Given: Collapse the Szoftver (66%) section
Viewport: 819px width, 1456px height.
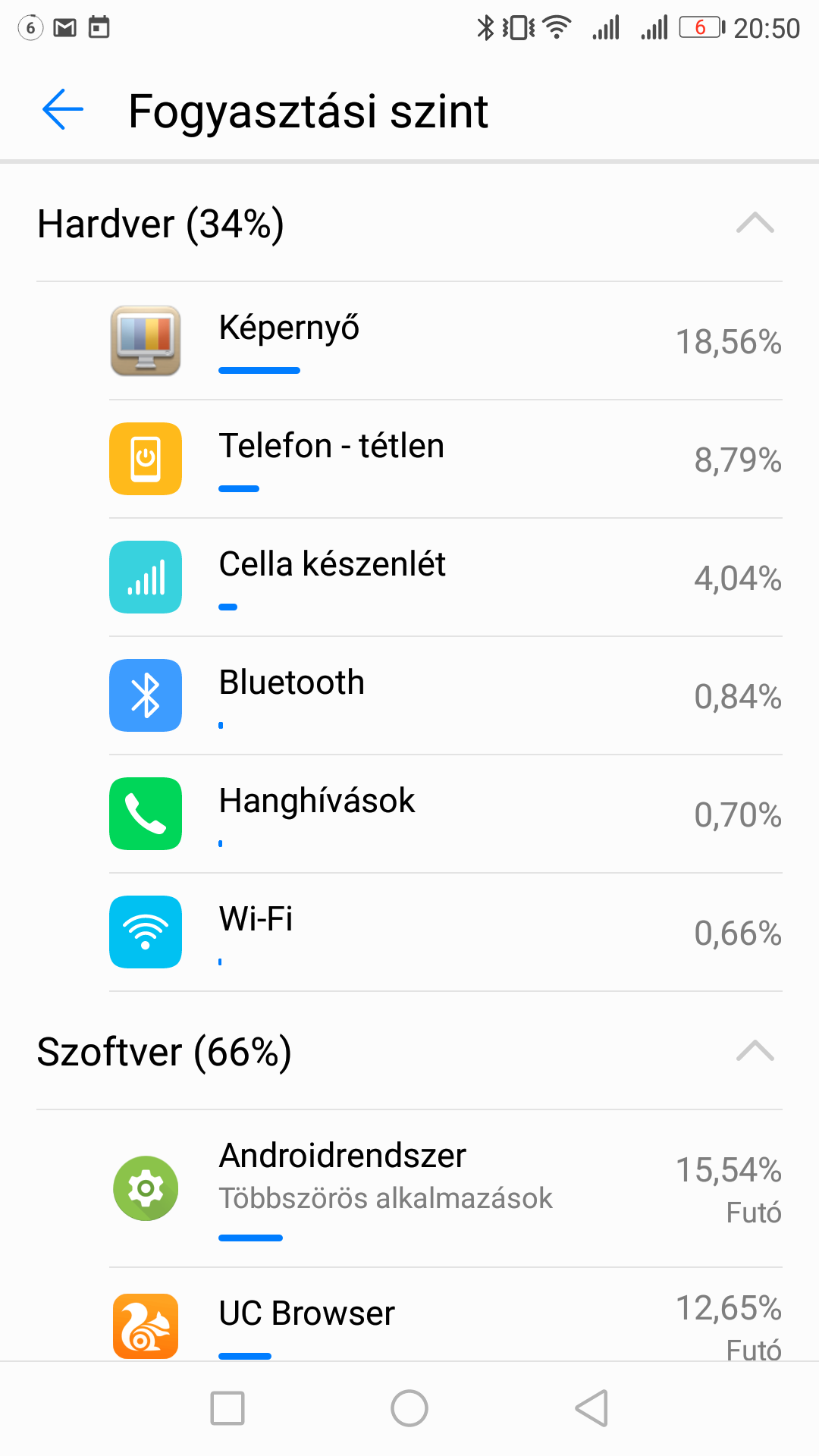Looking at the screenshot, I should pos(755,1052).
